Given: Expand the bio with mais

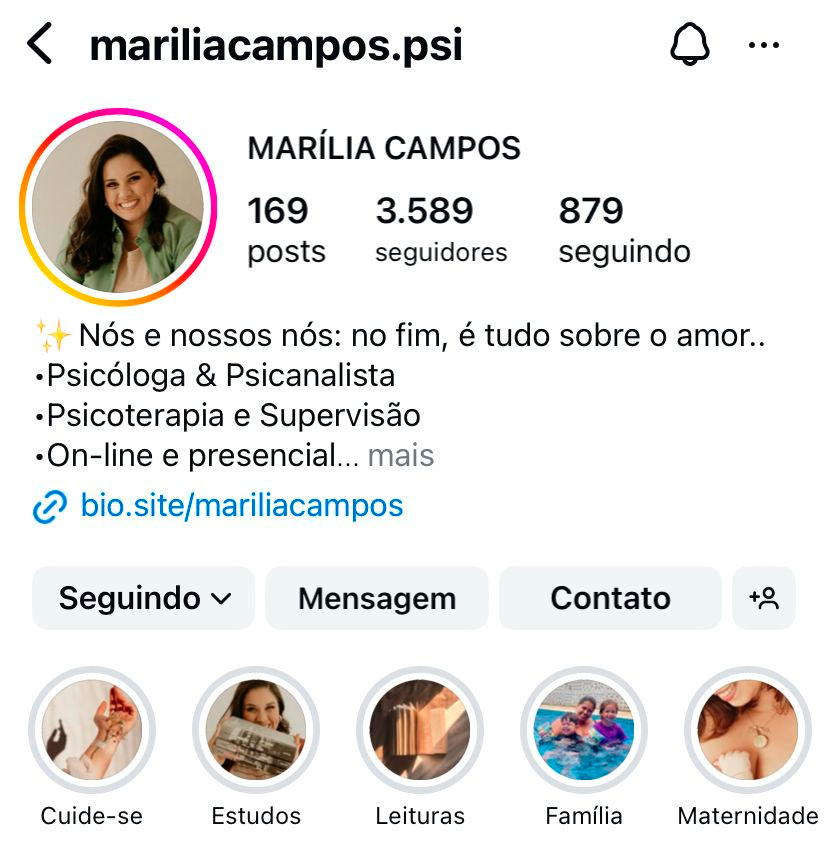Looking at the screenshot, I should click(400, 456).
